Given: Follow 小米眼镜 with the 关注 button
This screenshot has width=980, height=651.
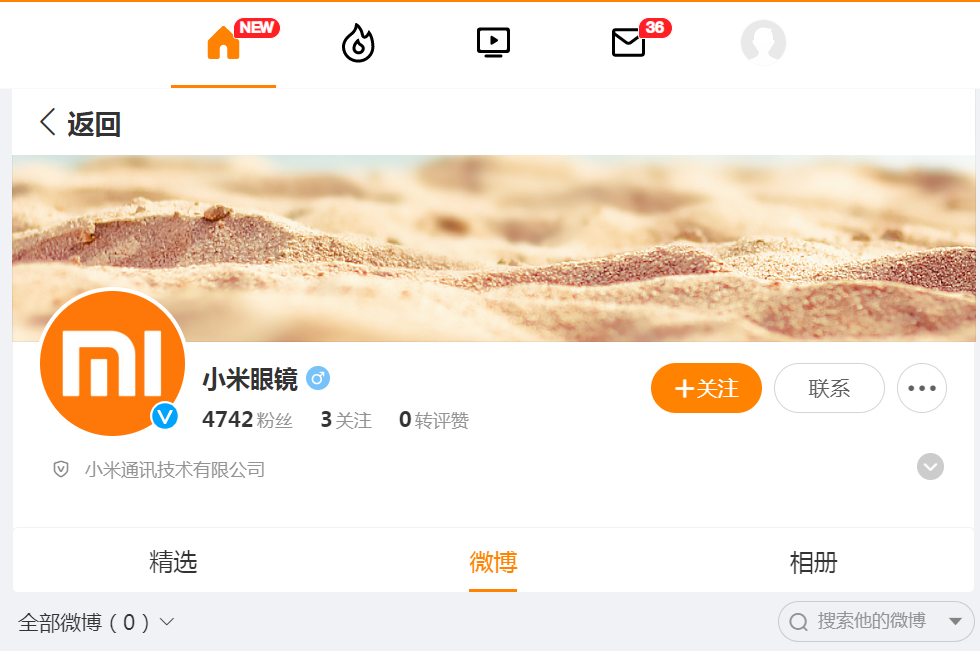Looking at the screenshot, I should coord(706,388).
